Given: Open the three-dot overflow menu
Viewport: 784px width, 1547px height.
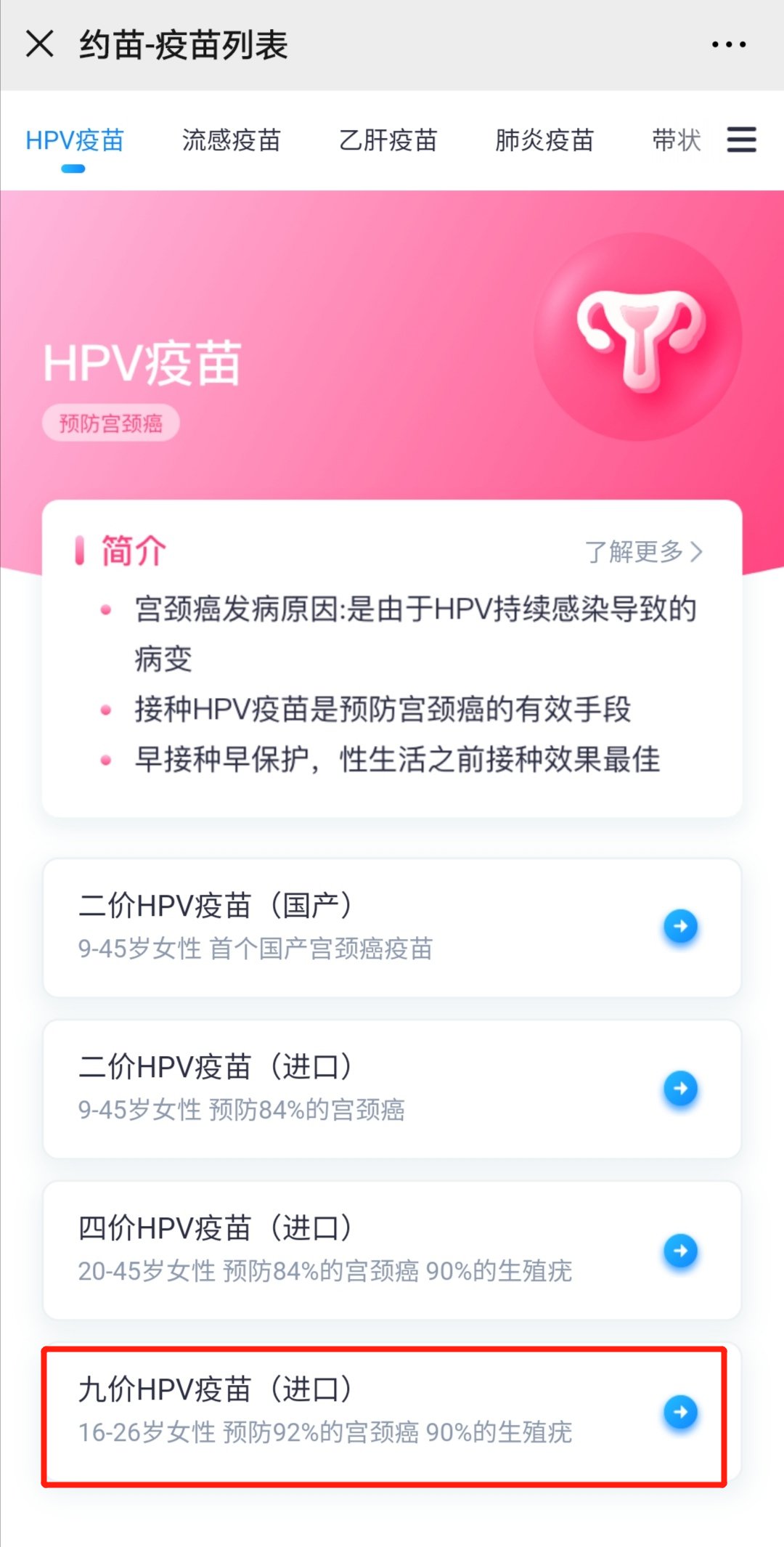Looking at the screenshot, I should [728, 44].
